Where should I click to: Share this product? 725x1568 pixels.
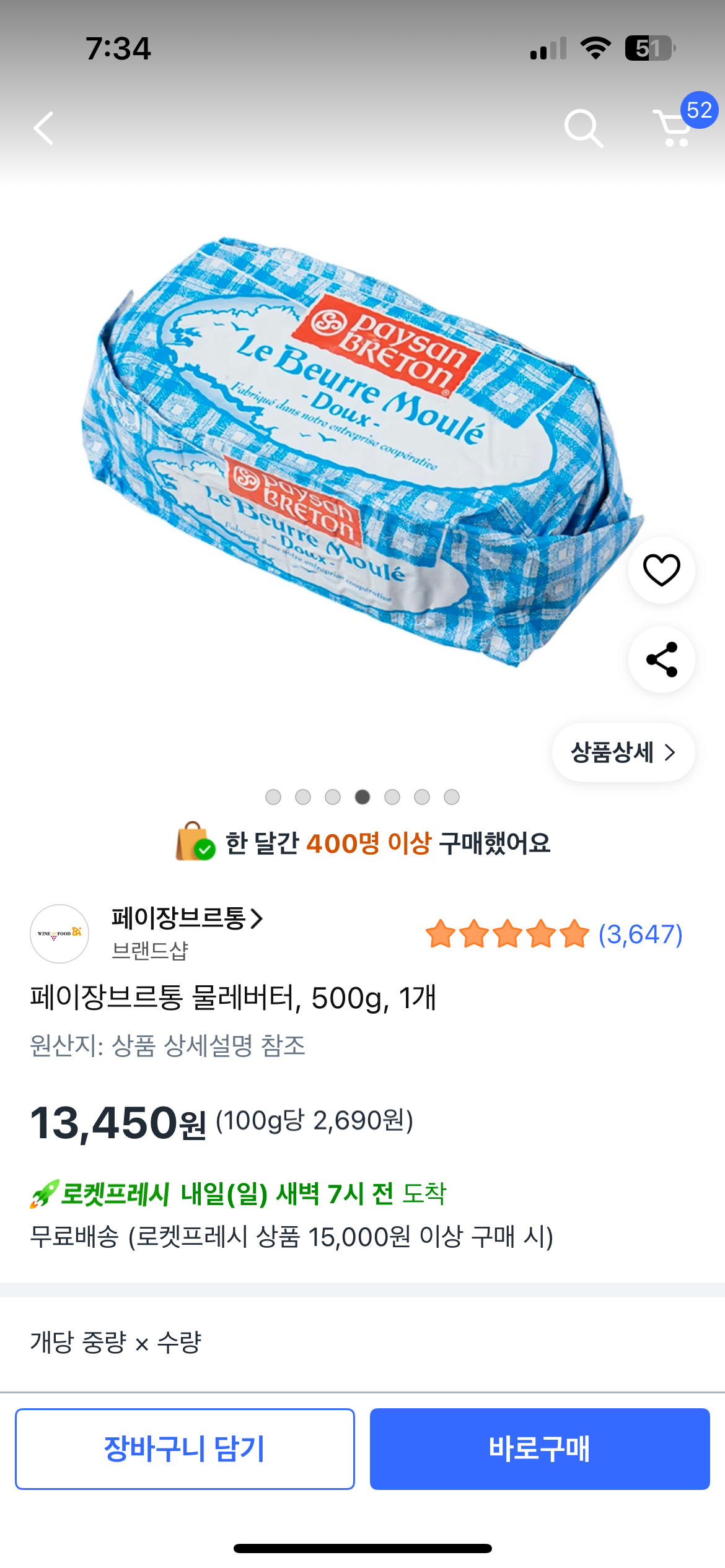tap(661, 660)
